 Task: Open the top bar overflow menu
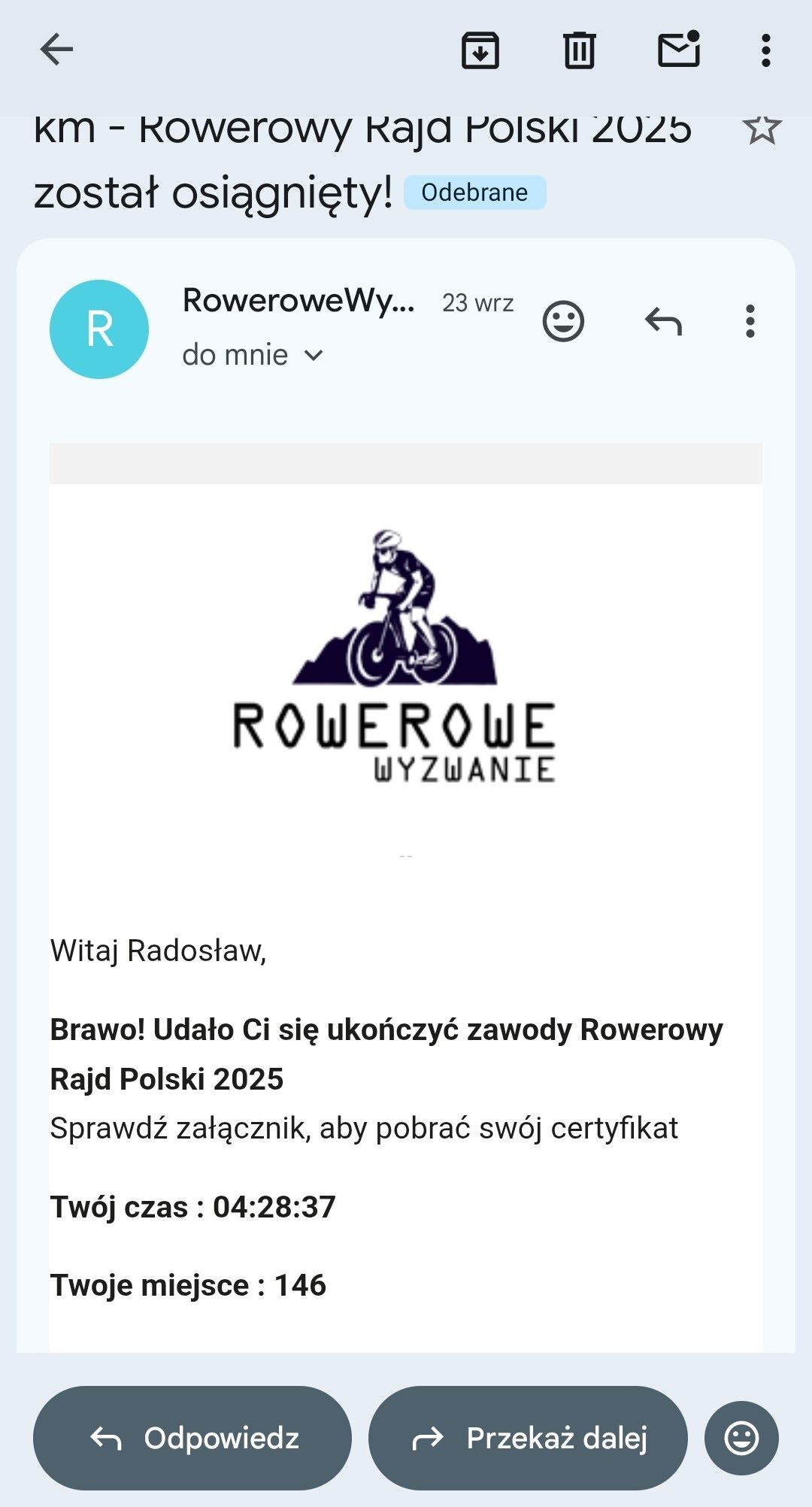tap(765, 50)
